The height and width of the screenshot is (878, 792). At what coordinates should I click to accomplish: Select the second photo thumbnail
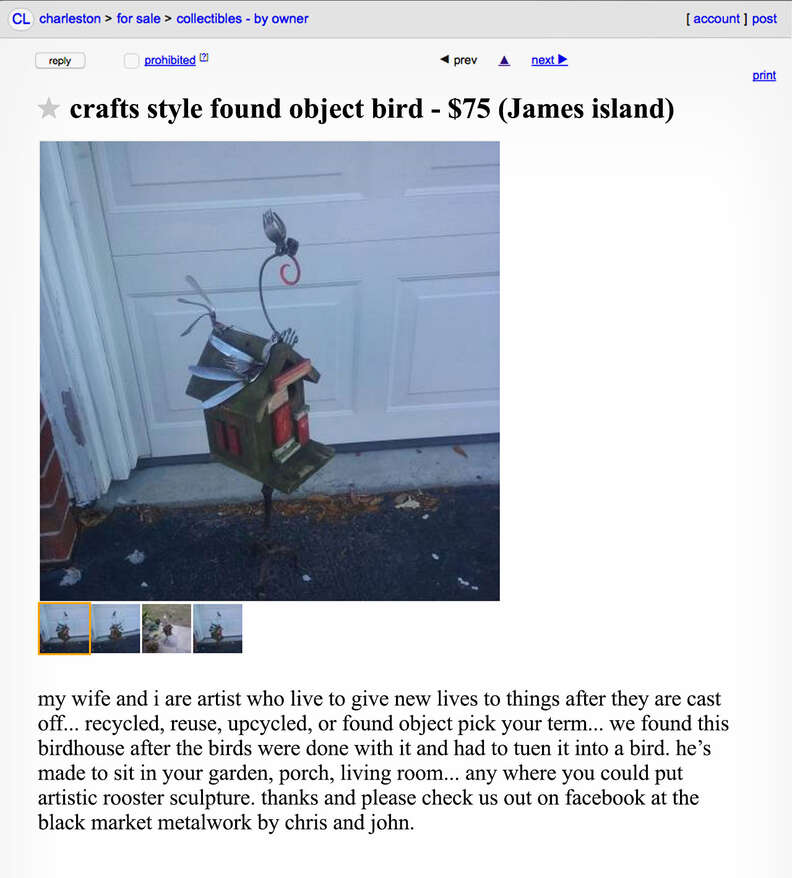tap(116, 628)
